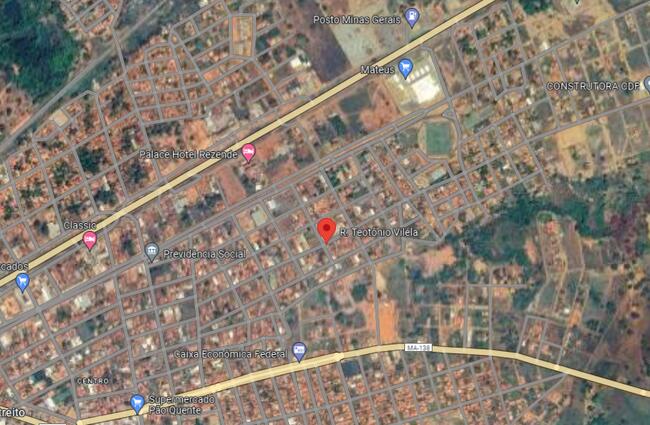650x425 pixels.
Task: Open the Caixa Econômica Federal marker
Action: [x=298, y=352]
